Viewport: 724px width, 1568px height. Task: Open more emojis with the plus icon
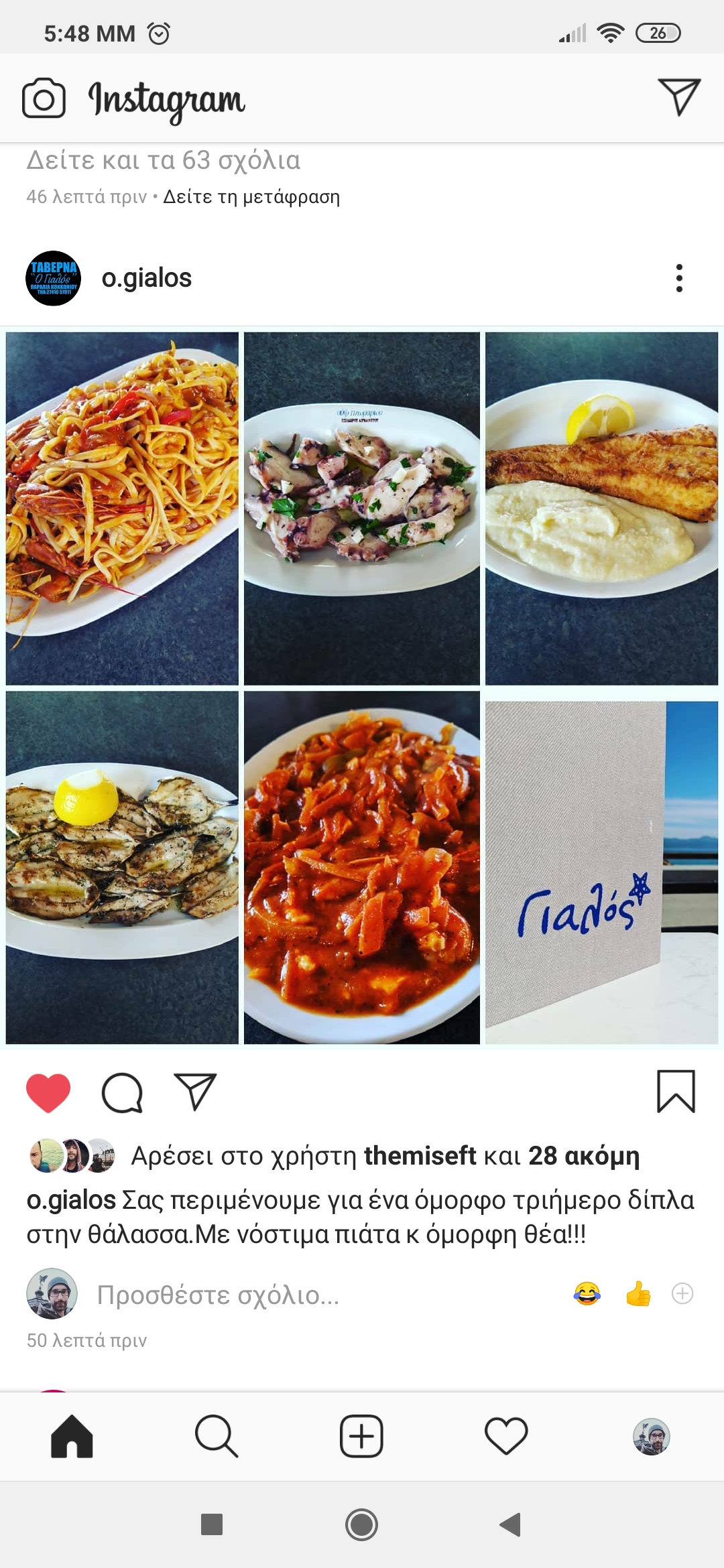pyautogui.click(x=682, y=1293)
